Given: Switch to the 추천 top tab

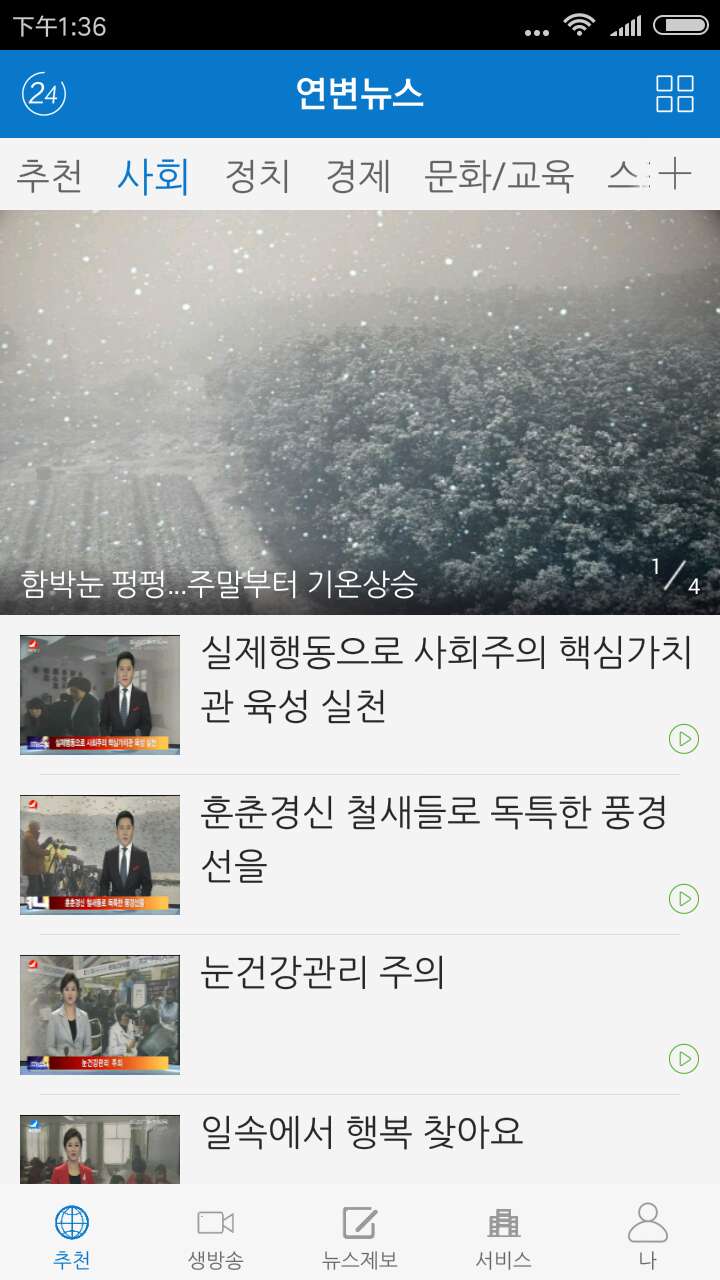Looking at the screenshot, I should point(49,176).
